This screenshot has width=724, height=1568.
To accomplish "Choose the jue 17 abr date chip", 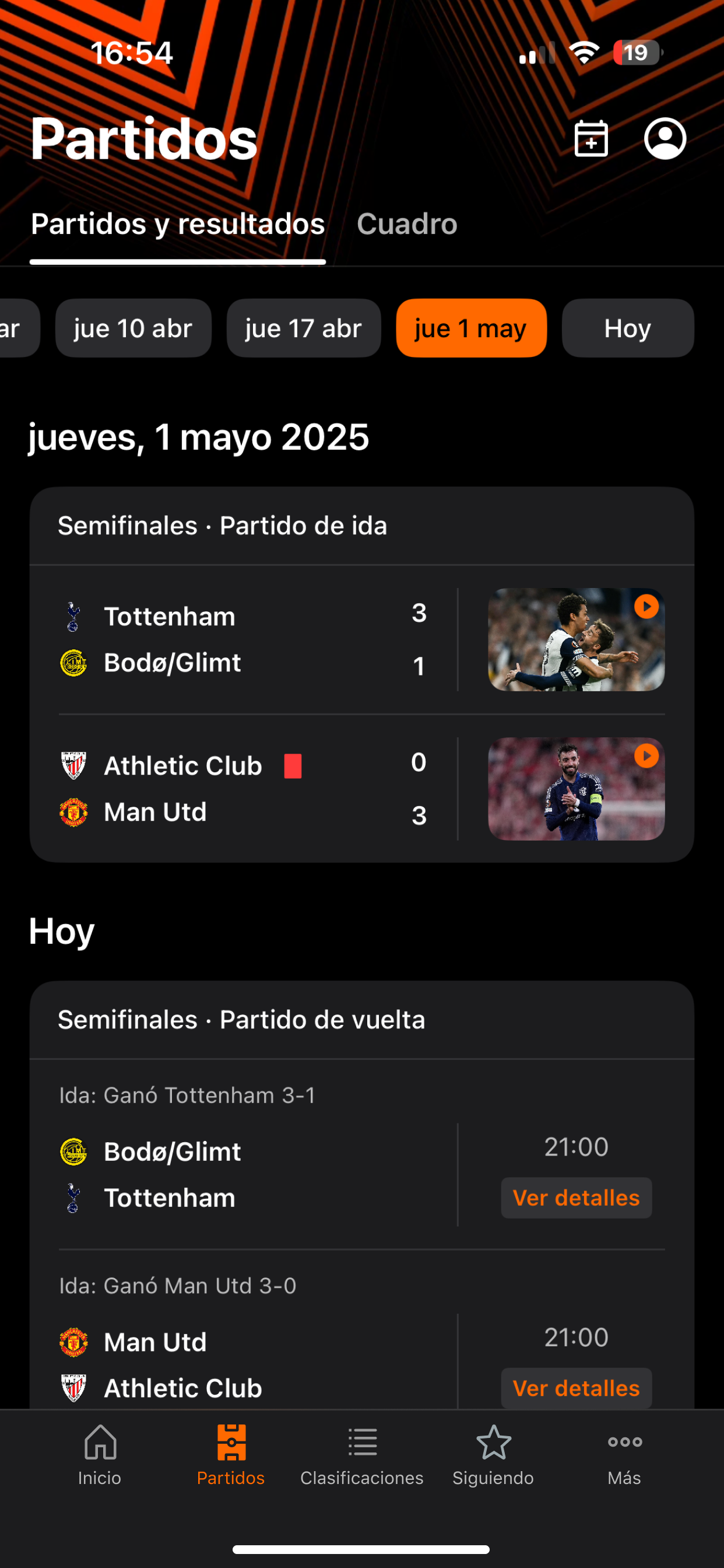I will [304, 328].
